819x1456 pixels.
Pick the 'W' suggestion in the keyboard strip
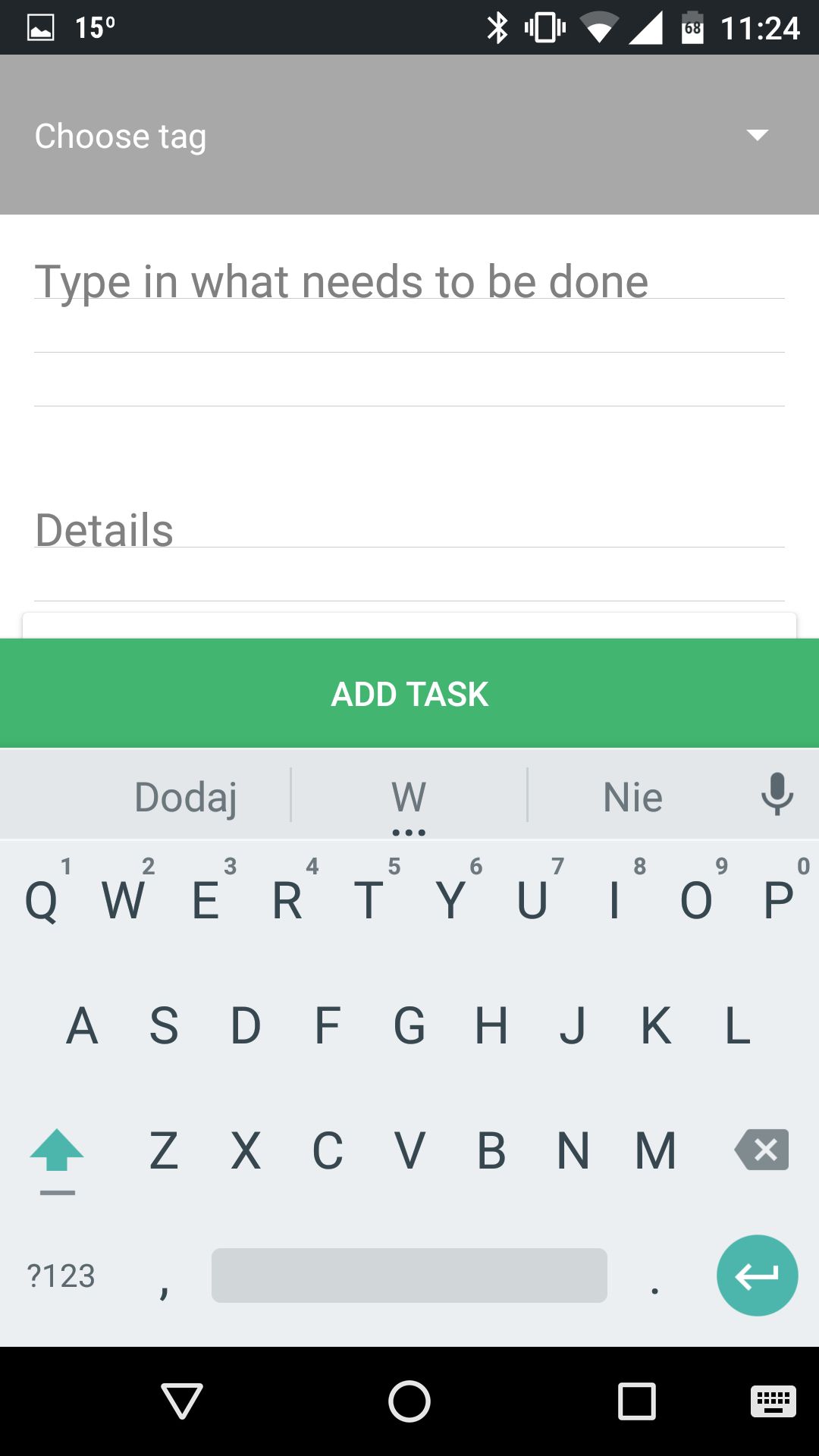pos(409,796)
